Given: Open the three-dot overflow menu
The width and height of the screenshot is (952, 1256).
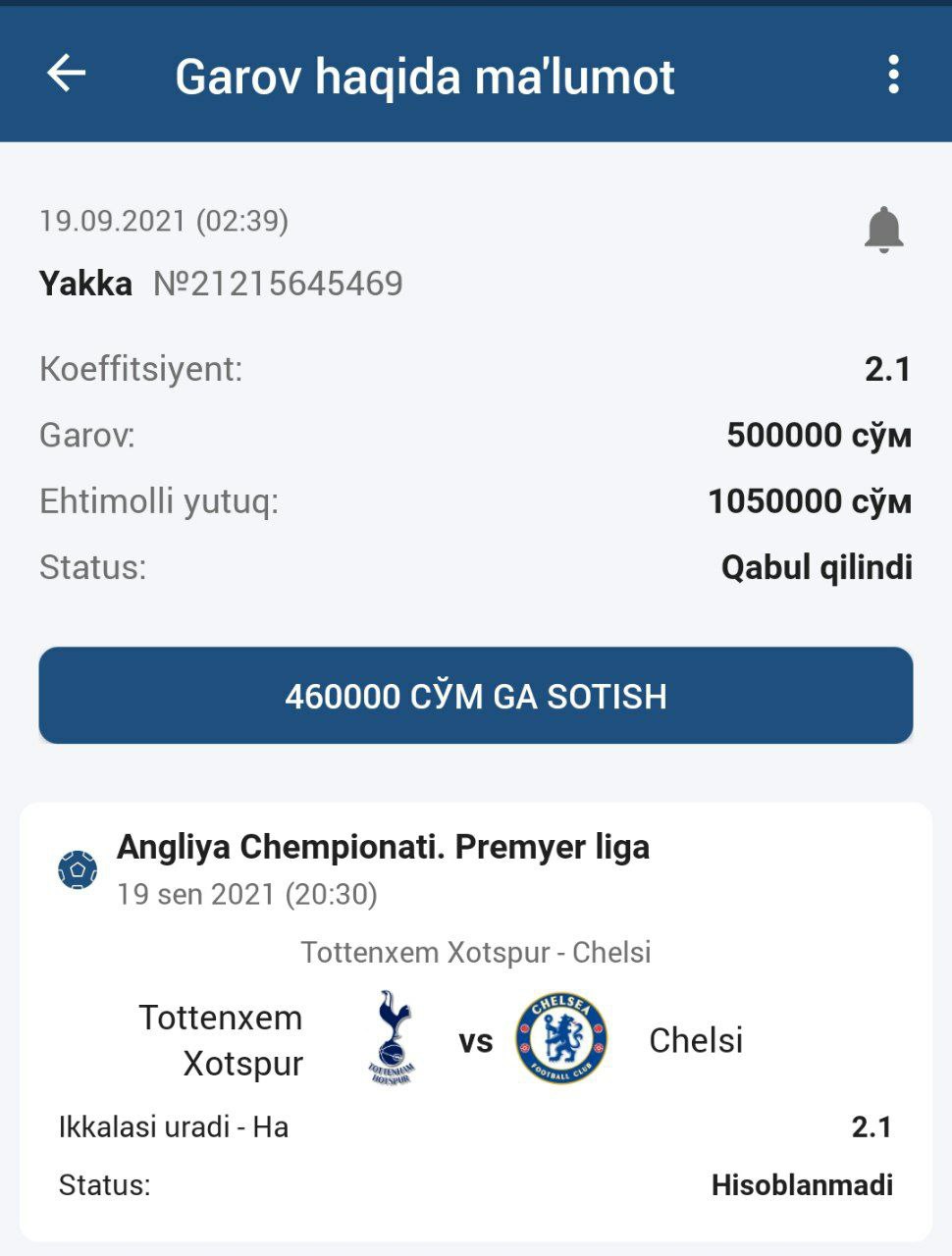Looking at the screenshot, I should coord(893,75).
